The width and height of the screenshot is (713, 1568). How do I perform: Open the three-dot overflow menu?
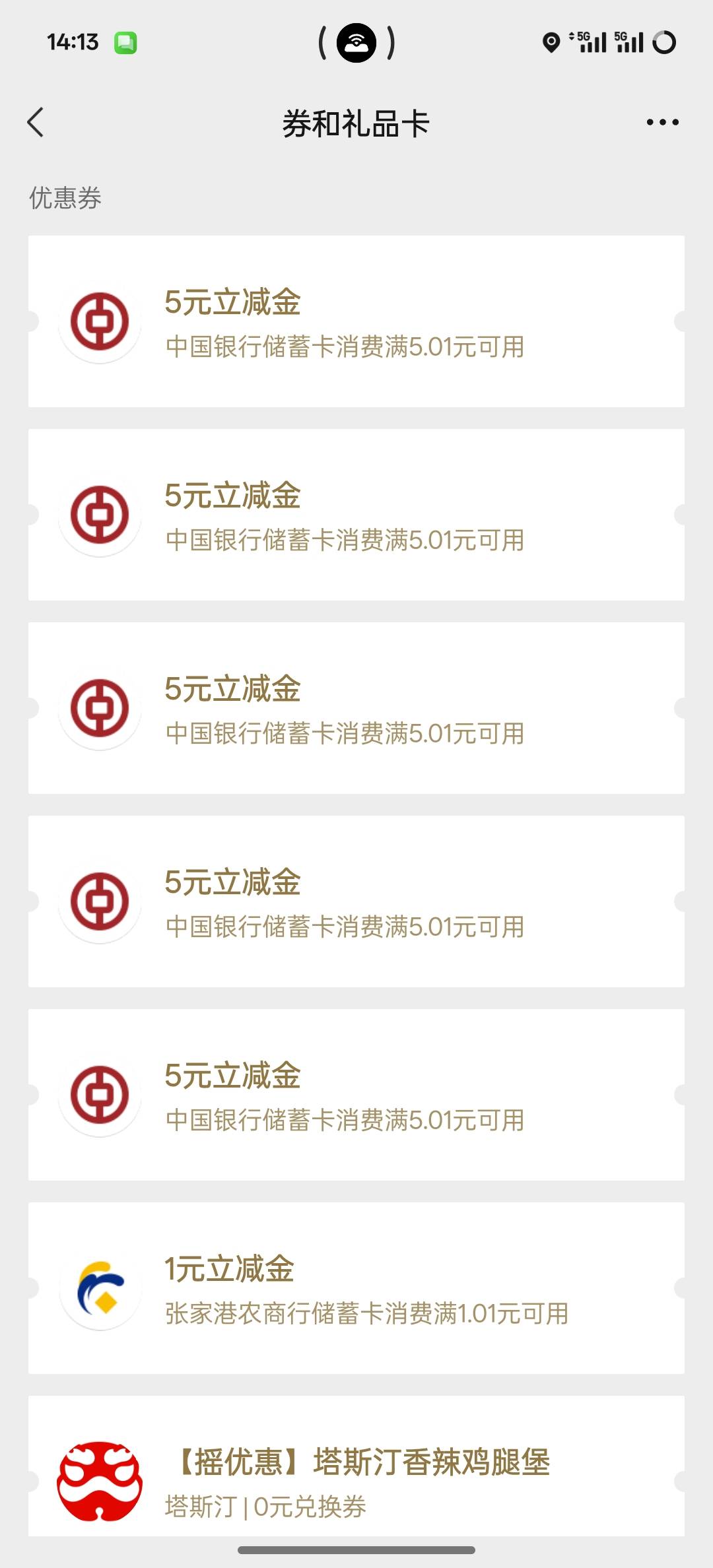point(662,122)
